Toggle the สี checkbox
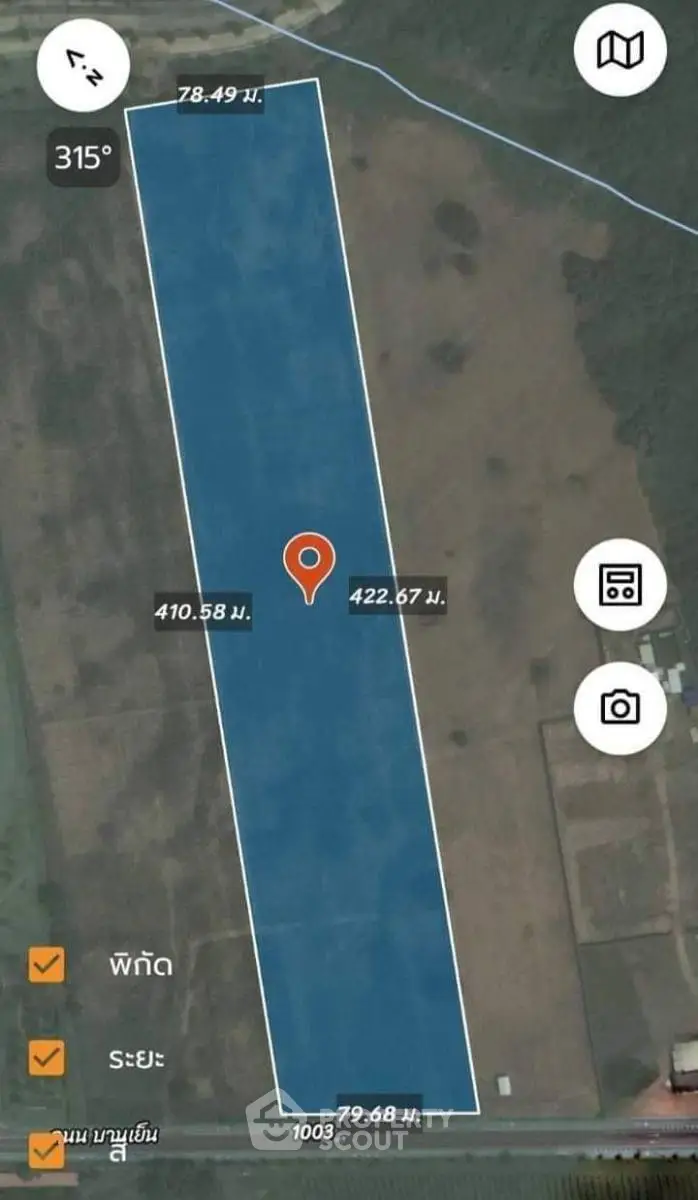Screen dimensions: 698x1200 tap(46, 1150)
